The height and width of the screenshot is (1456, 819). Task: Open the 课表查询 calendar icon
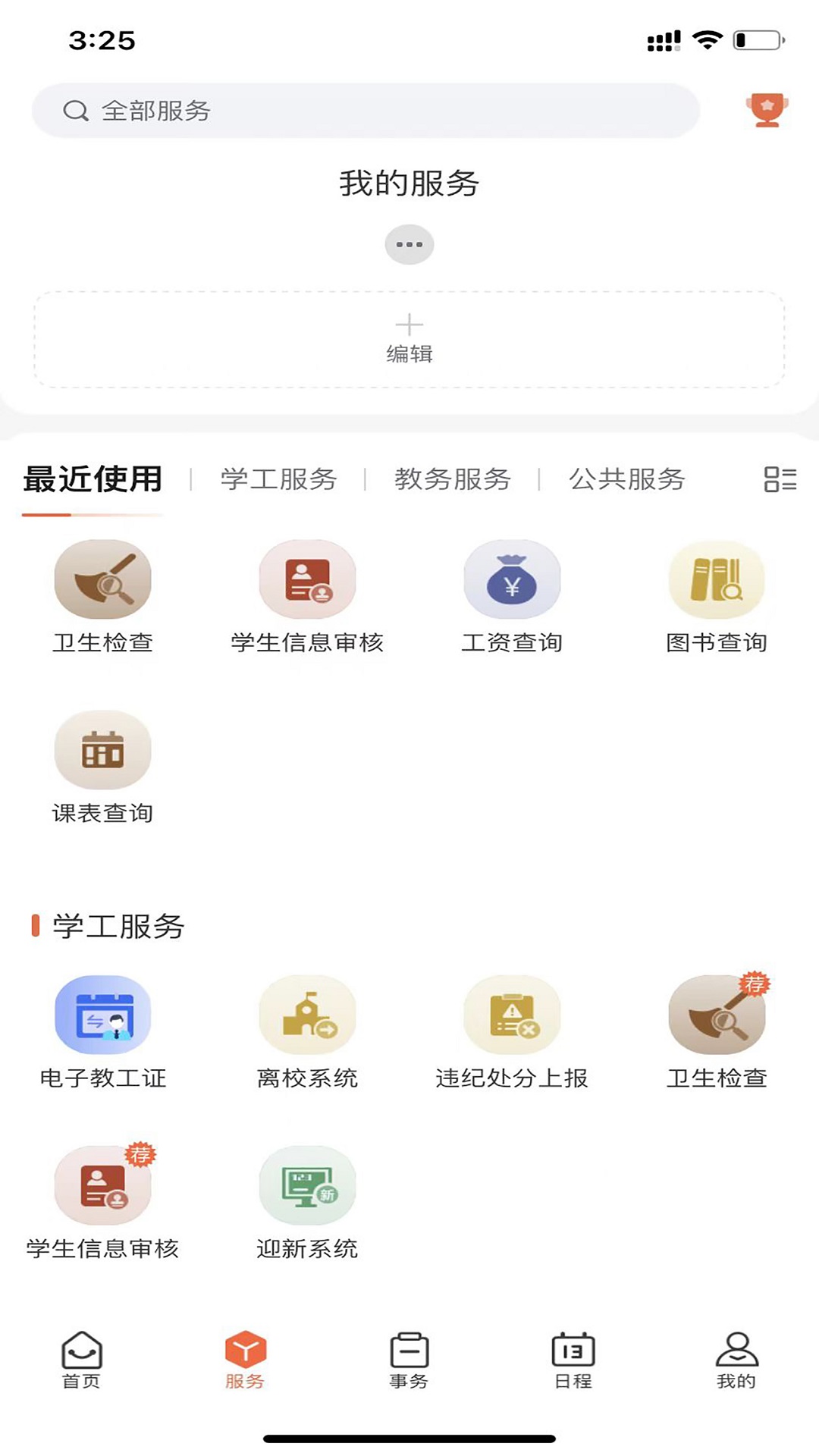pos(102,751)
